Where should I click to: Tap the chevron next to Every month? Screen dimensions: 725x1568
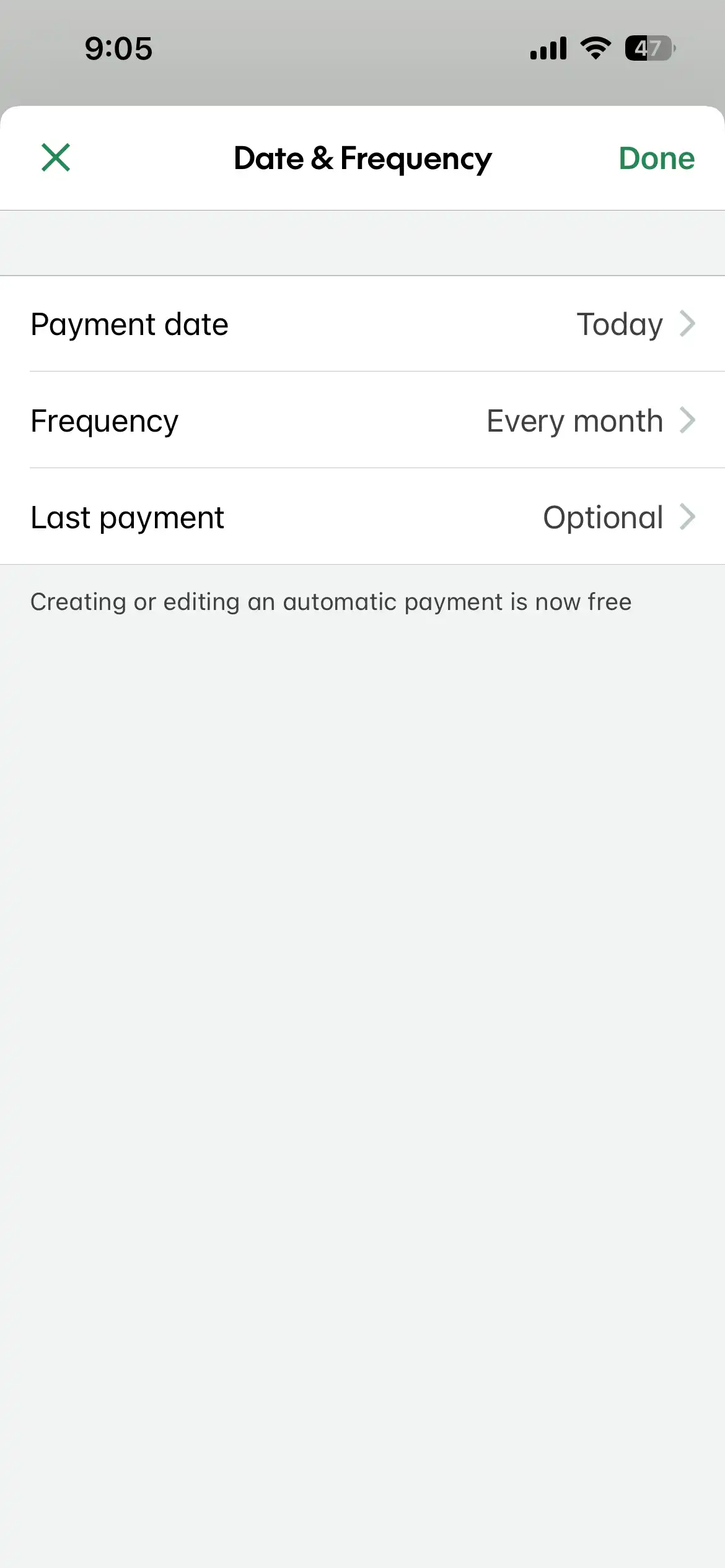687,420
